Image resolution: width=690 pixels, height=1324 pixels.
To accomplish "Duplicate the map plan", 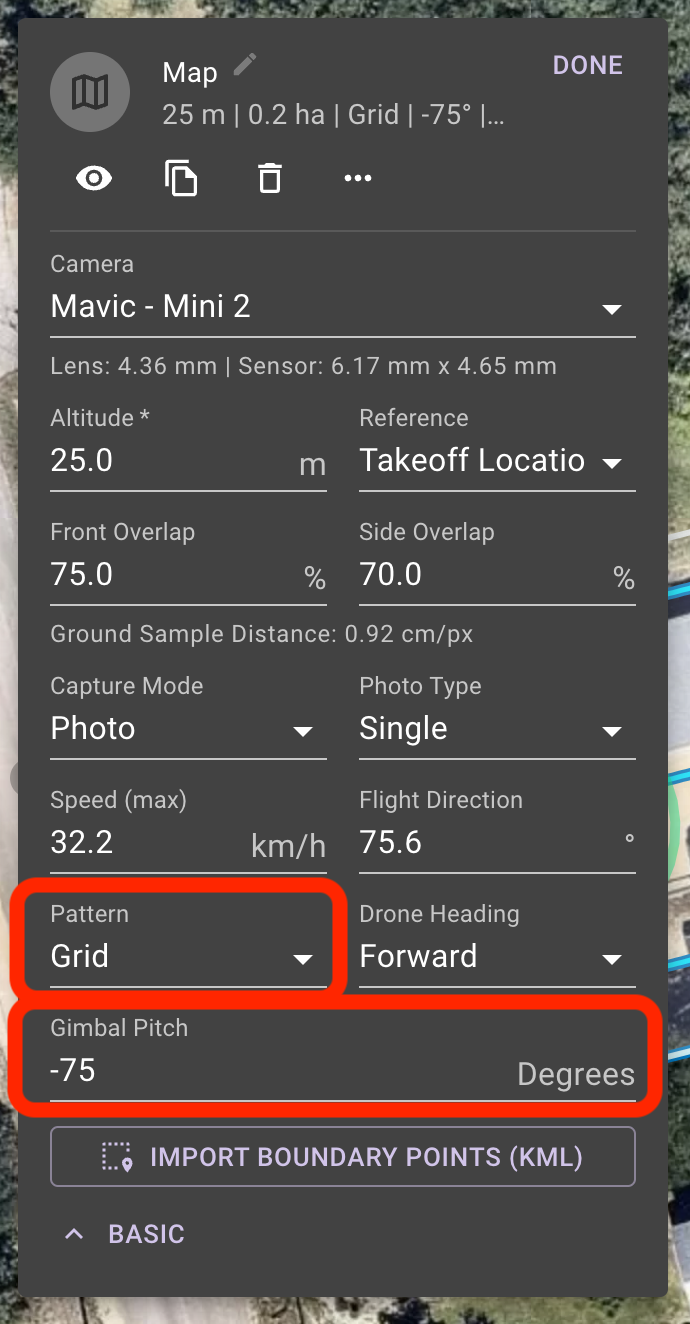I will [181, 179].
